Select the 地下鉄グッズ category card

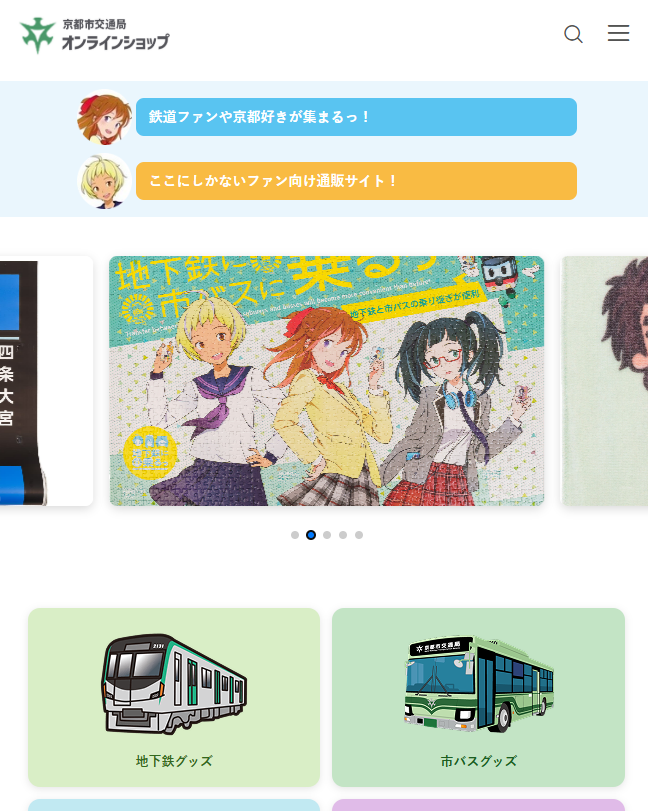(174, 697)
